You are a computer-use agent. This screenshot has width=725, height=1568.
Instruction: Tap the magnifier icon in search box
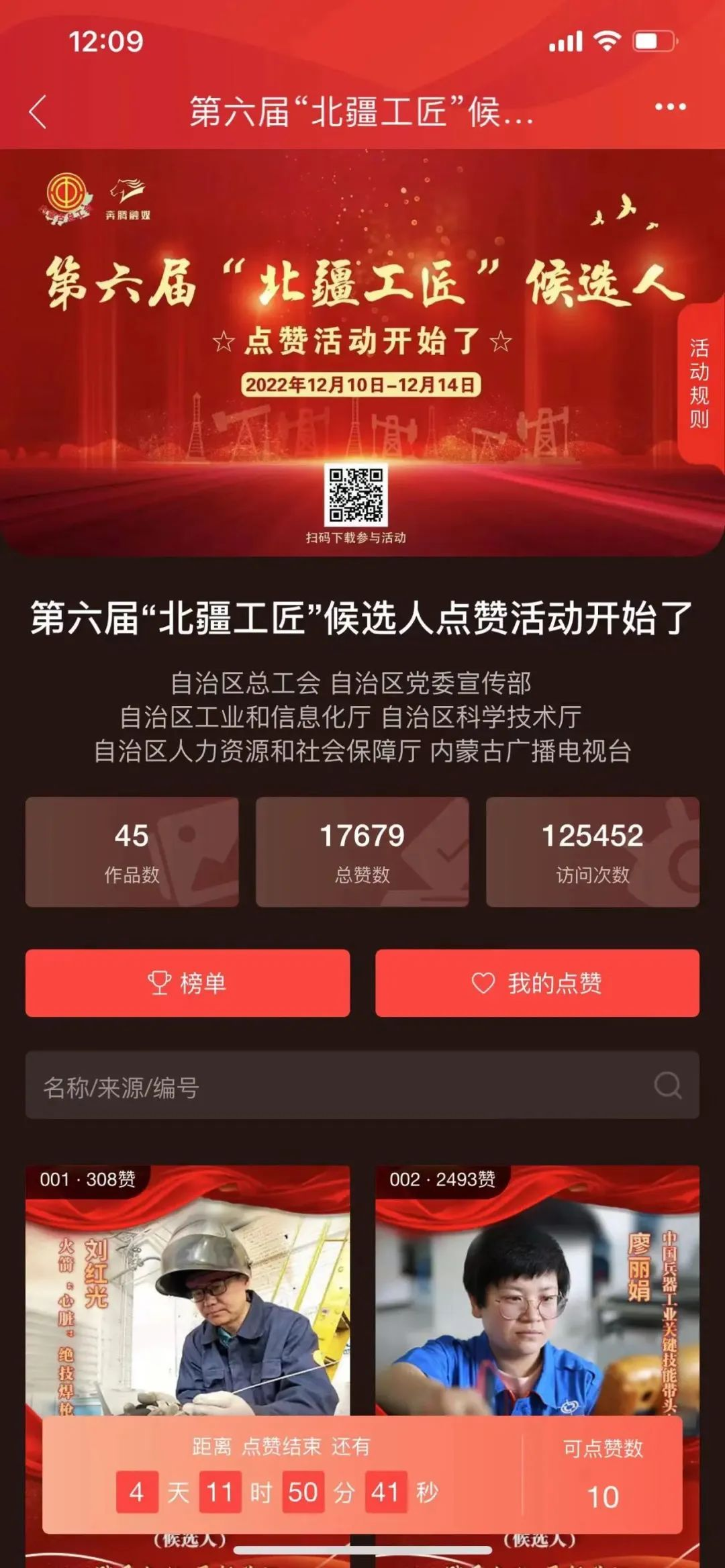tap(667, 1085)
